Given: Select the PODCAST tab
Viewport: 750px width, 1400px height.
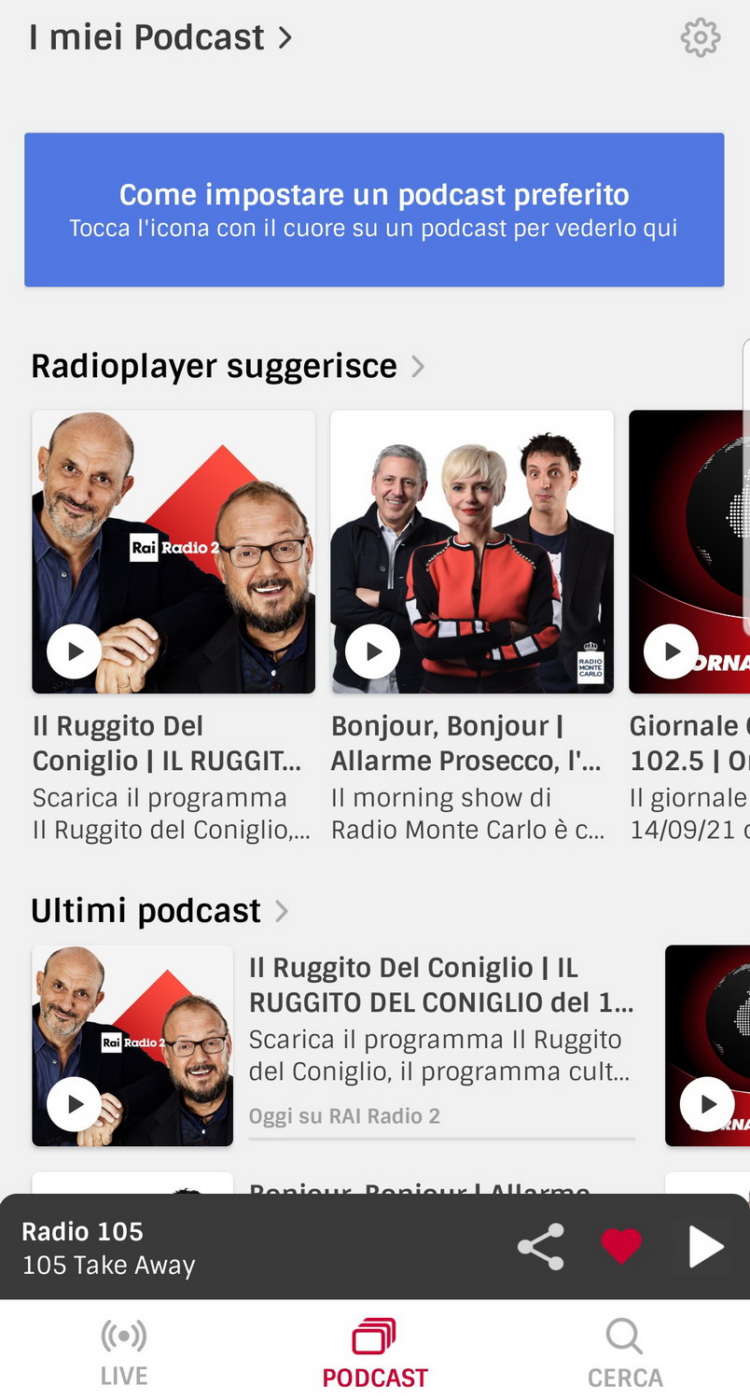Looking at the screenshot, I should (x=375, y=1352).
